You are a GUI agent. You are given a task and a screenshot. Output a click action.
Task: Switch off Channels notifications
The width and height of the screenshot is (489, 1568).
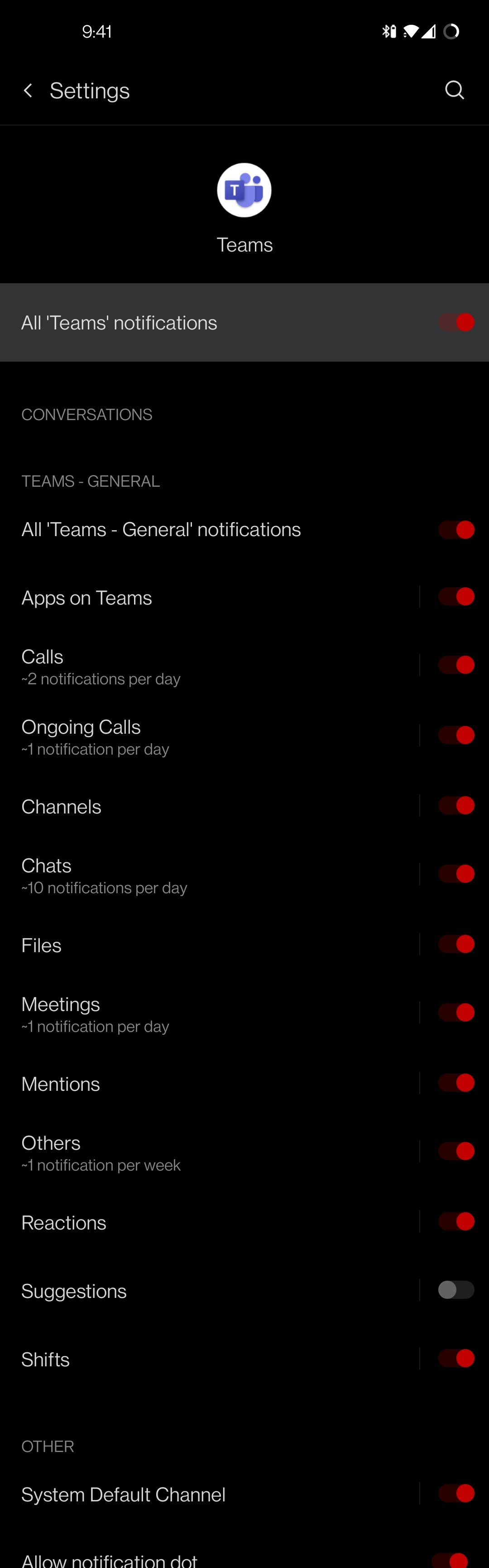455,806
